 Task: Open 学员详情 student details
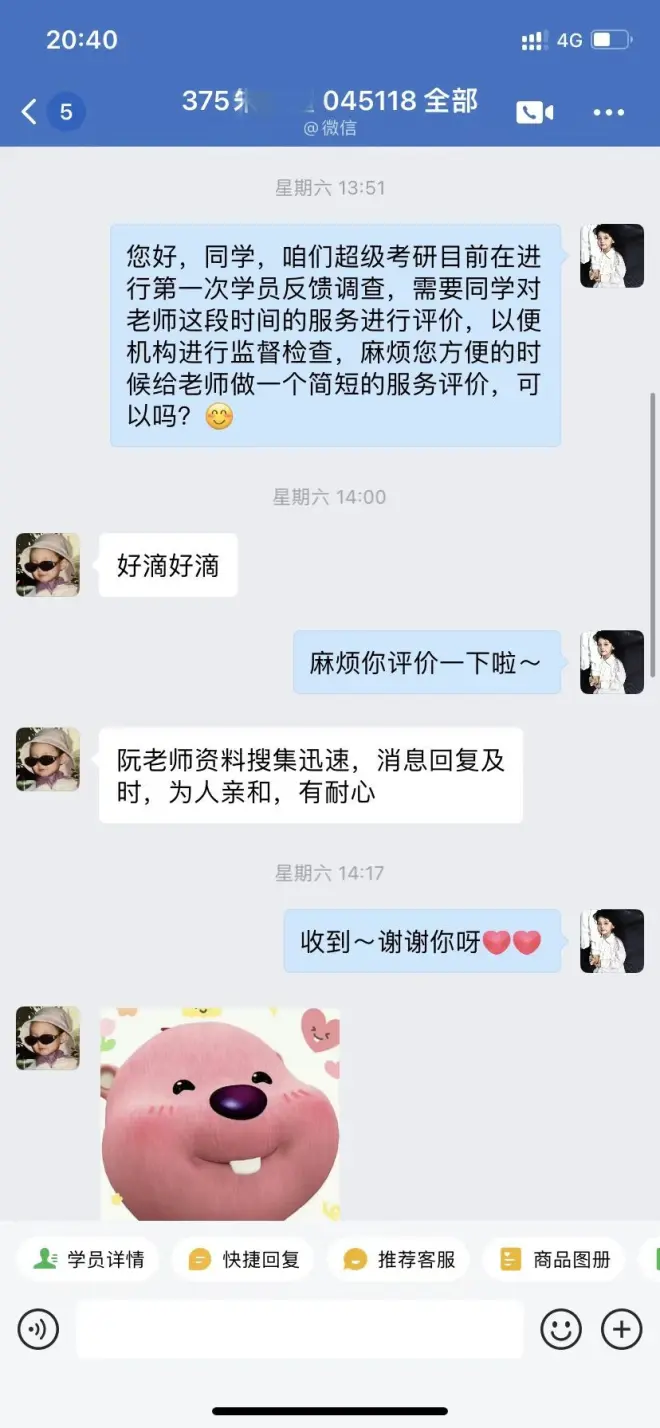point(88,1259)
